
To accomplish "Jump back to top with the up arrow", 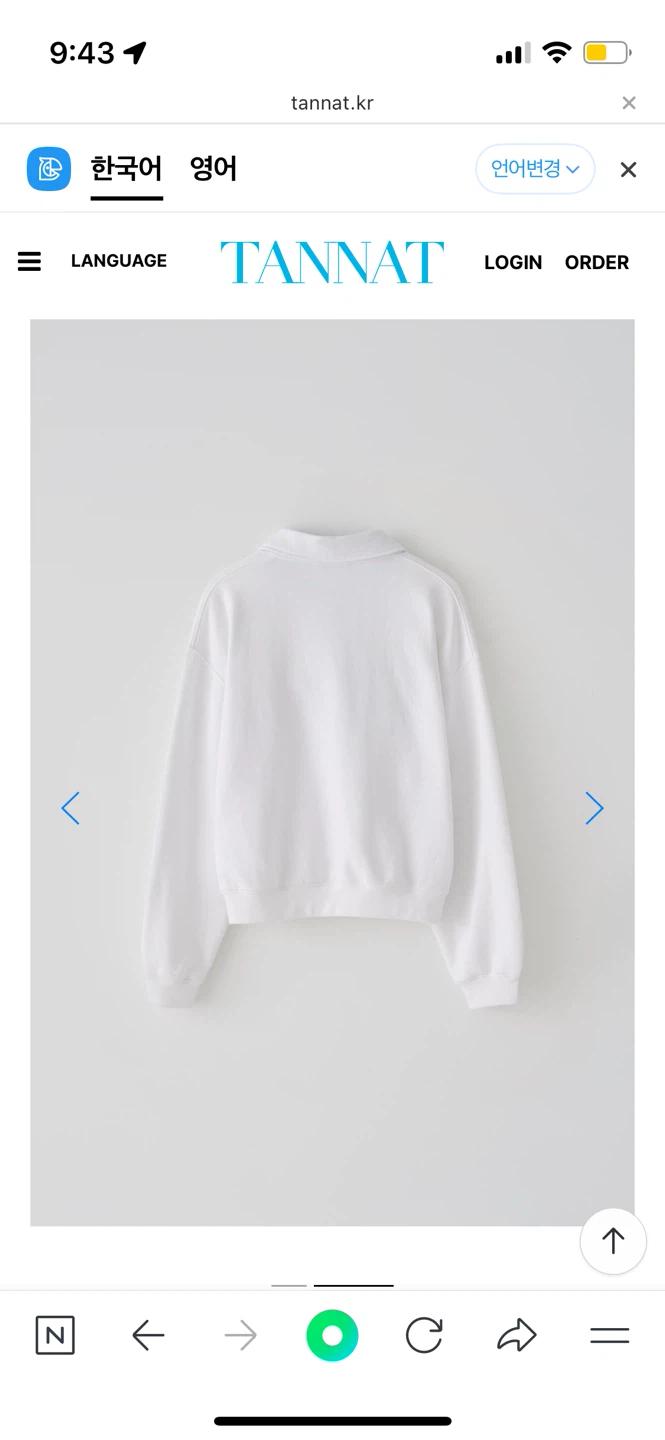I will 613,1241.
